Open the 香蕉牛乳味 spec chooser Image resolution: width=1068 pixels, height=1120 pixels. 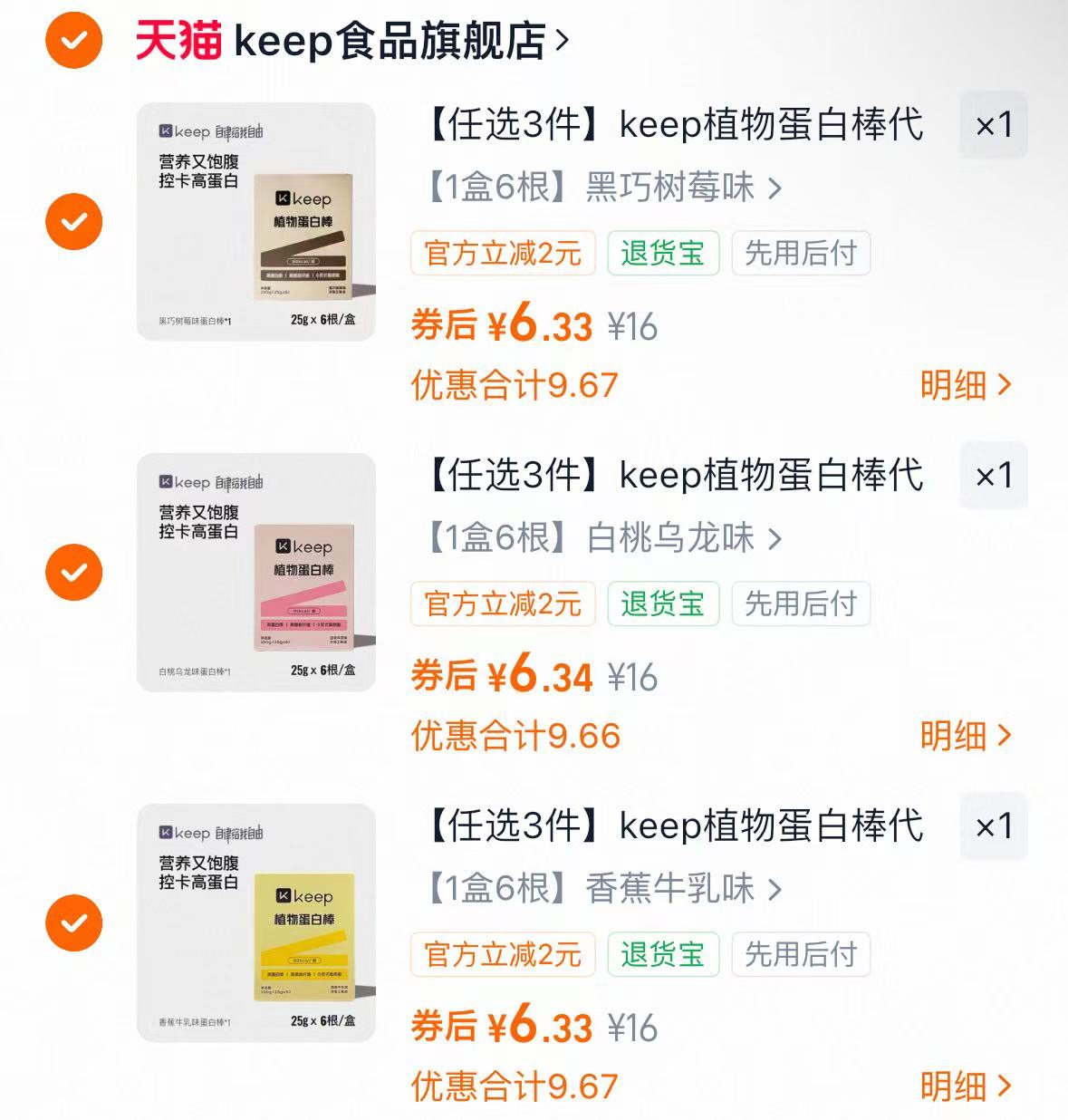[x=598, y=888]
